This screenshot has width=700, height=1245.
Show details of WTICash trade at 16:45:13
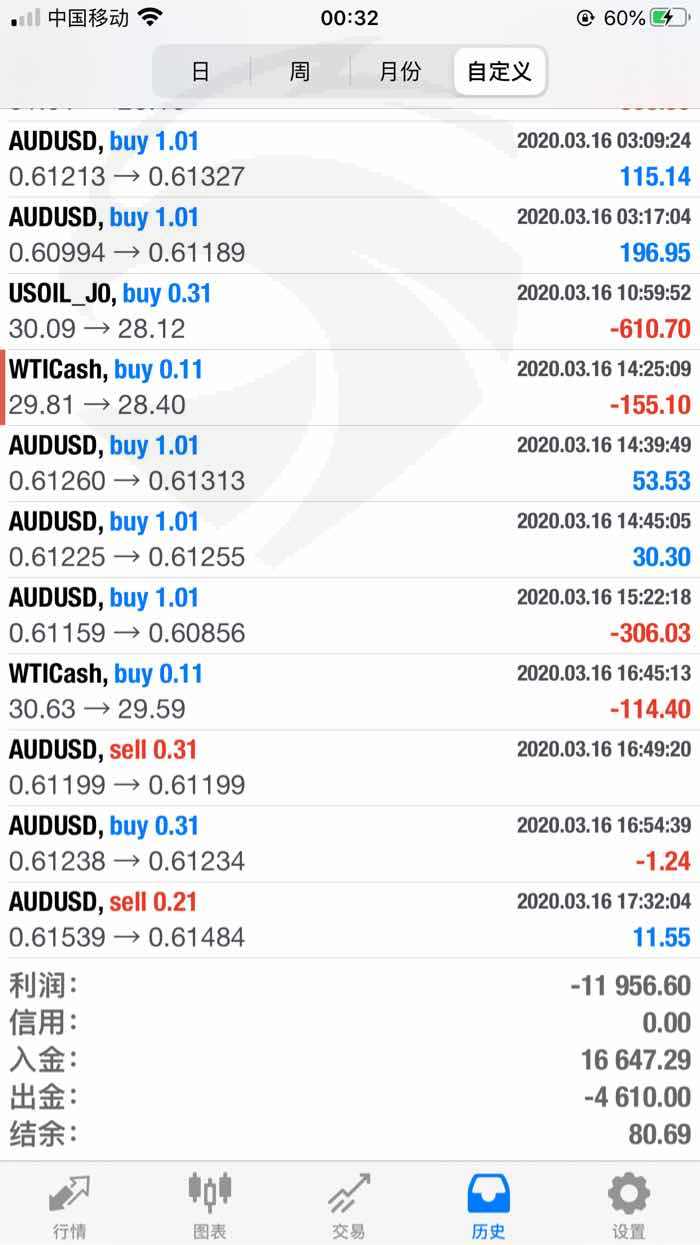[x=350, y=691]
